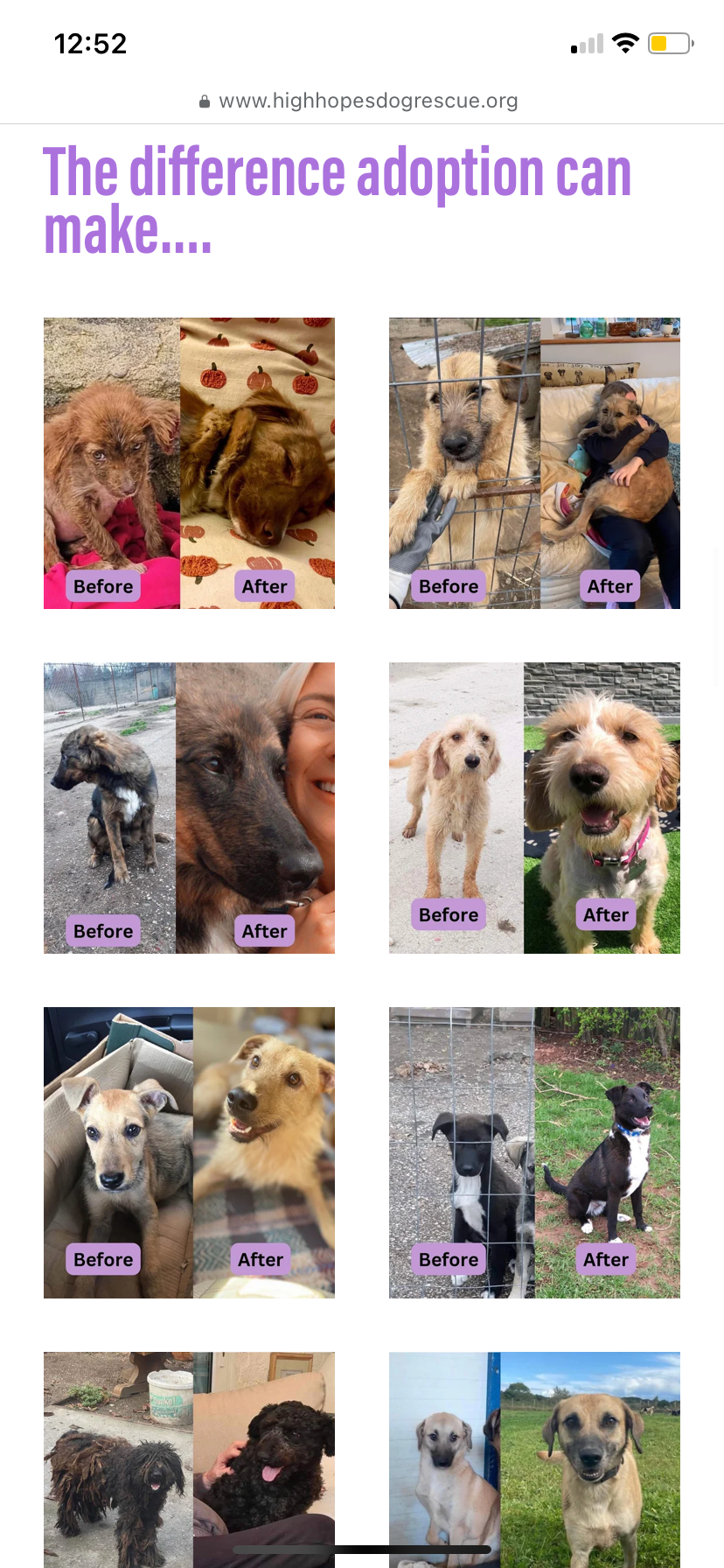Viewport: 724px width, 1568px height.
Task: Open the shepherd dog with smiling woman photo
Action: pyautogui.click(x=189, y=808)
